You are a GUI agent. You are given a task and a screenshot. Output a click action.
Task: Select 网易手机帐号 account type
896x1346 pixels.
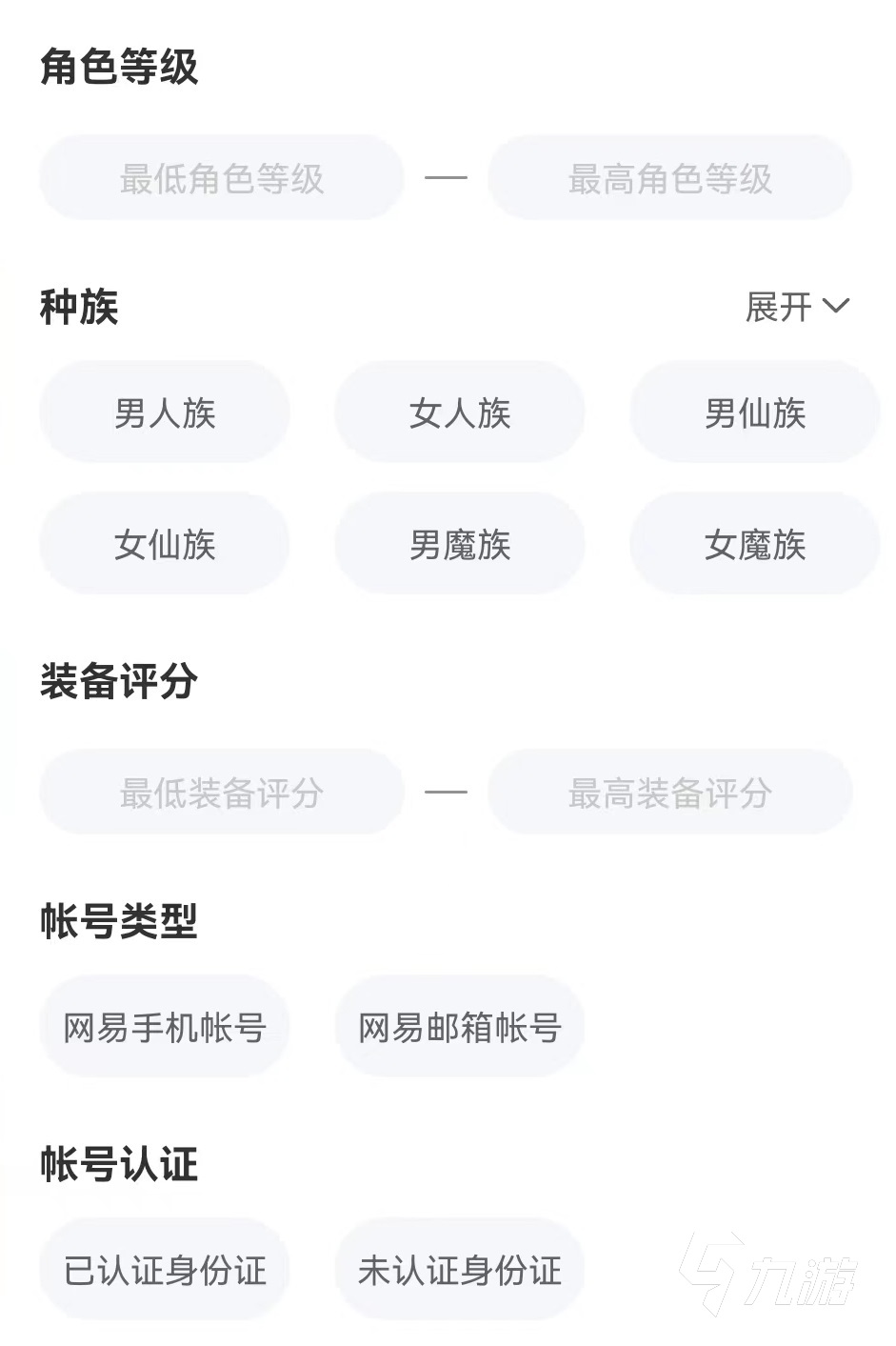165,1028
